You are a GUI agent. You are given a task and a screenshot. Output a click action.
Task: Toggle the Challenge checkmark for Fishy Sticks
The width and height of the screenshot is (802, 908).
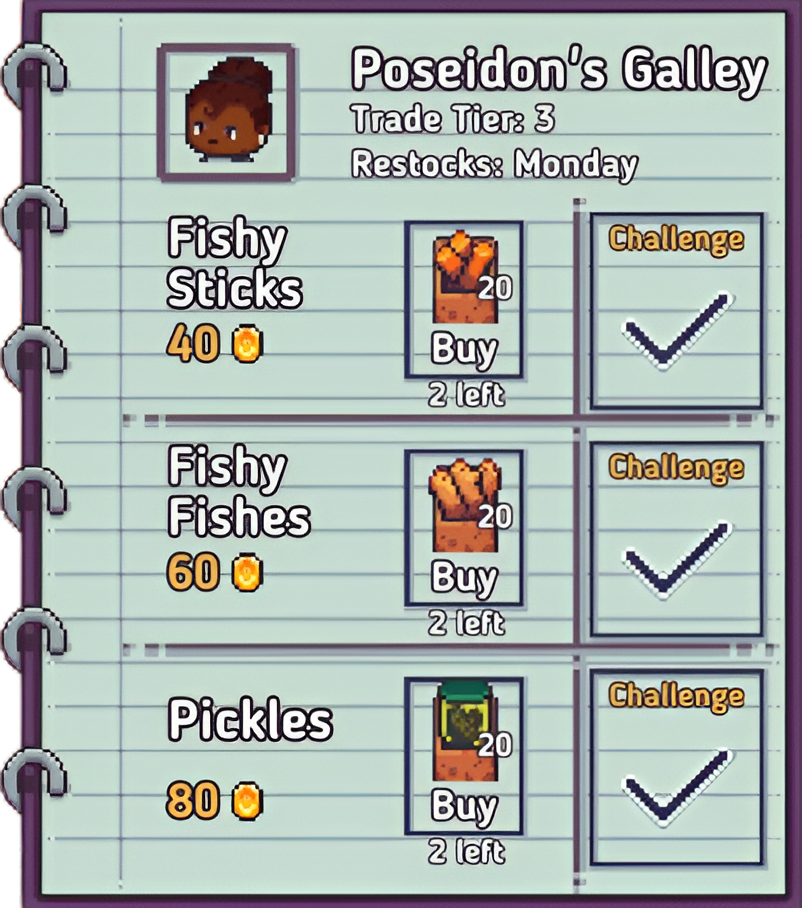676,311
